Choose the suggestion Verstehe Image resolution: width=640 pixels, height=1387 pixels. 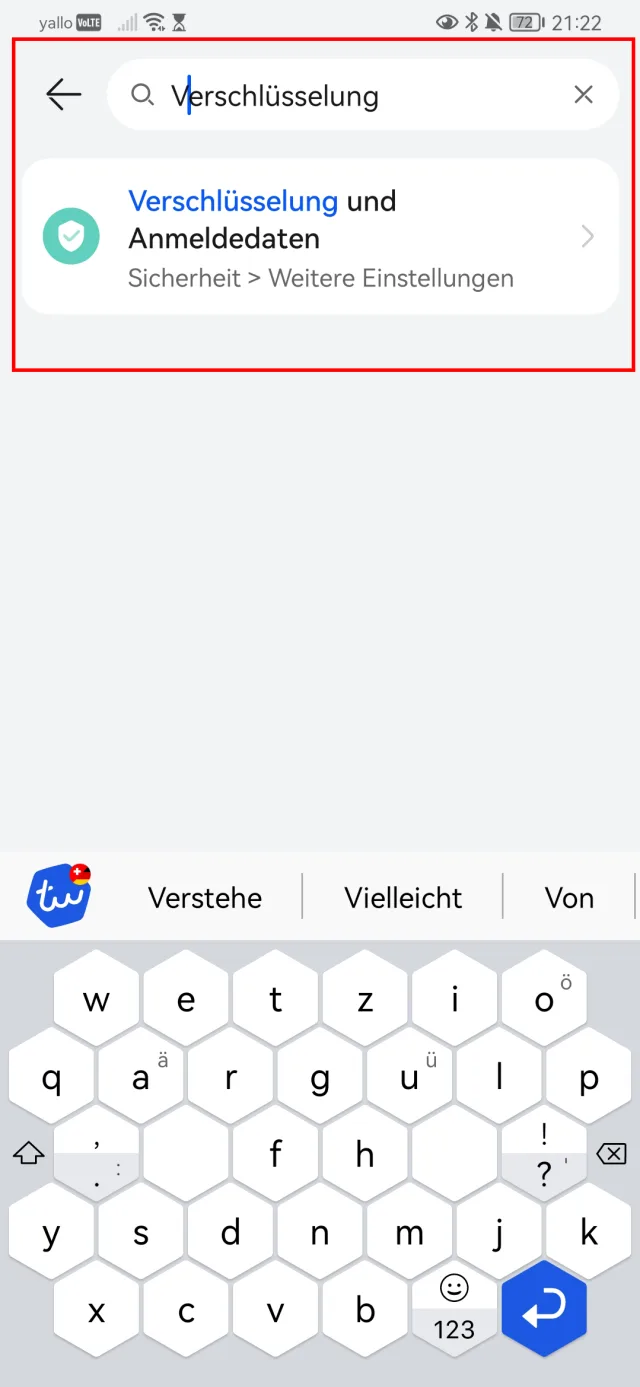205,898
